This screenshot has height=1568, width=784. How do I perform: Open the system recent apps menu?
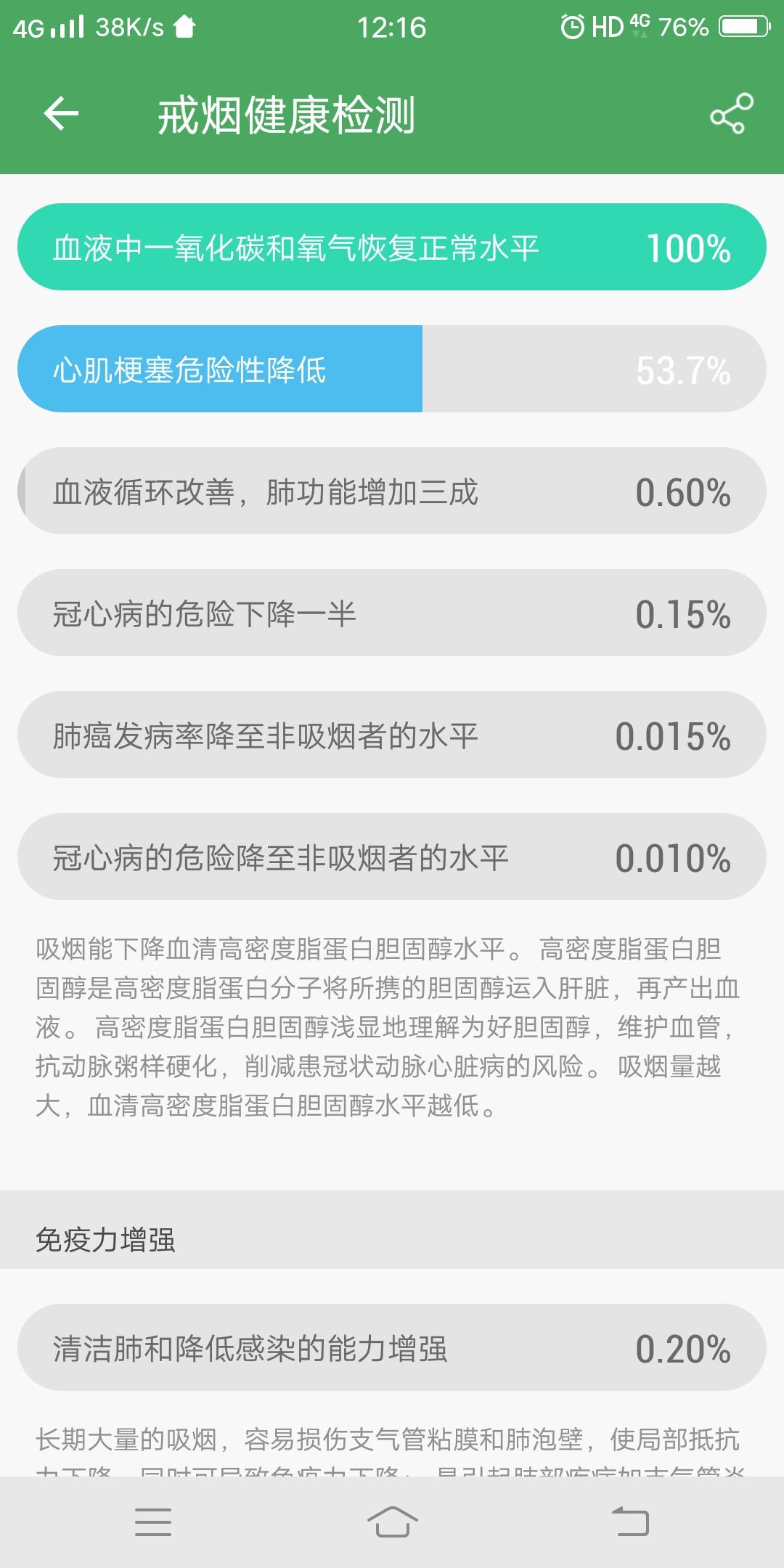153,1522
